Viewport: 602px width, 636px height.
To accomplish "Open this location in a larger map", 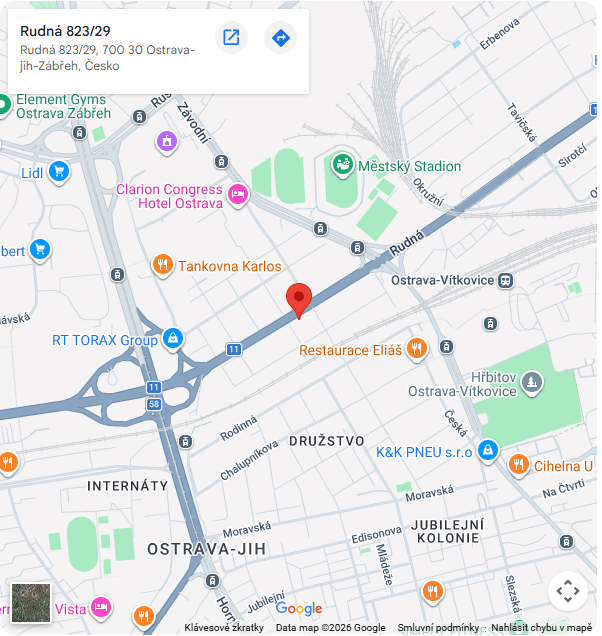I will point(231,38).
